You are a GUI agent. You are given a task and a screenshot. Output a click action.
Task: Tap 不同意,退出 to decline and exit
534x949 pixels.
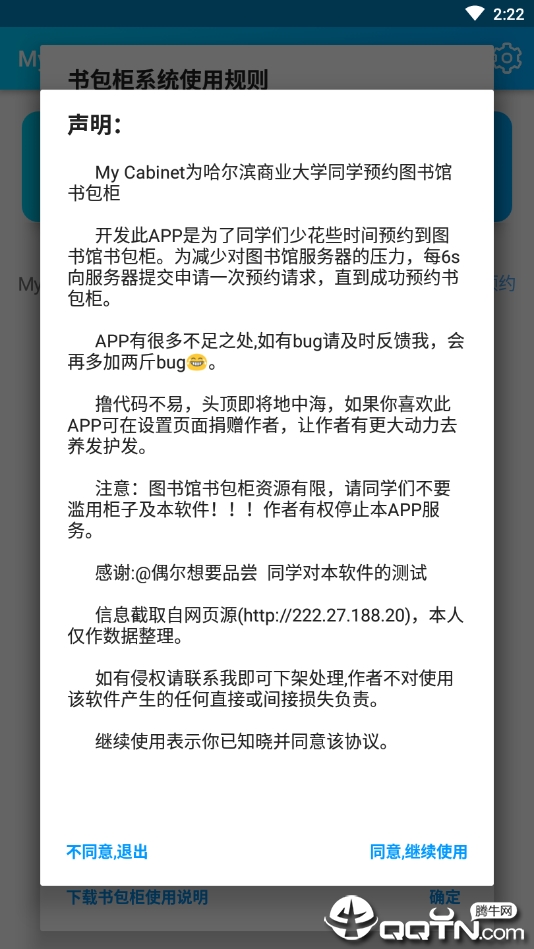click(x=107, y=852)
